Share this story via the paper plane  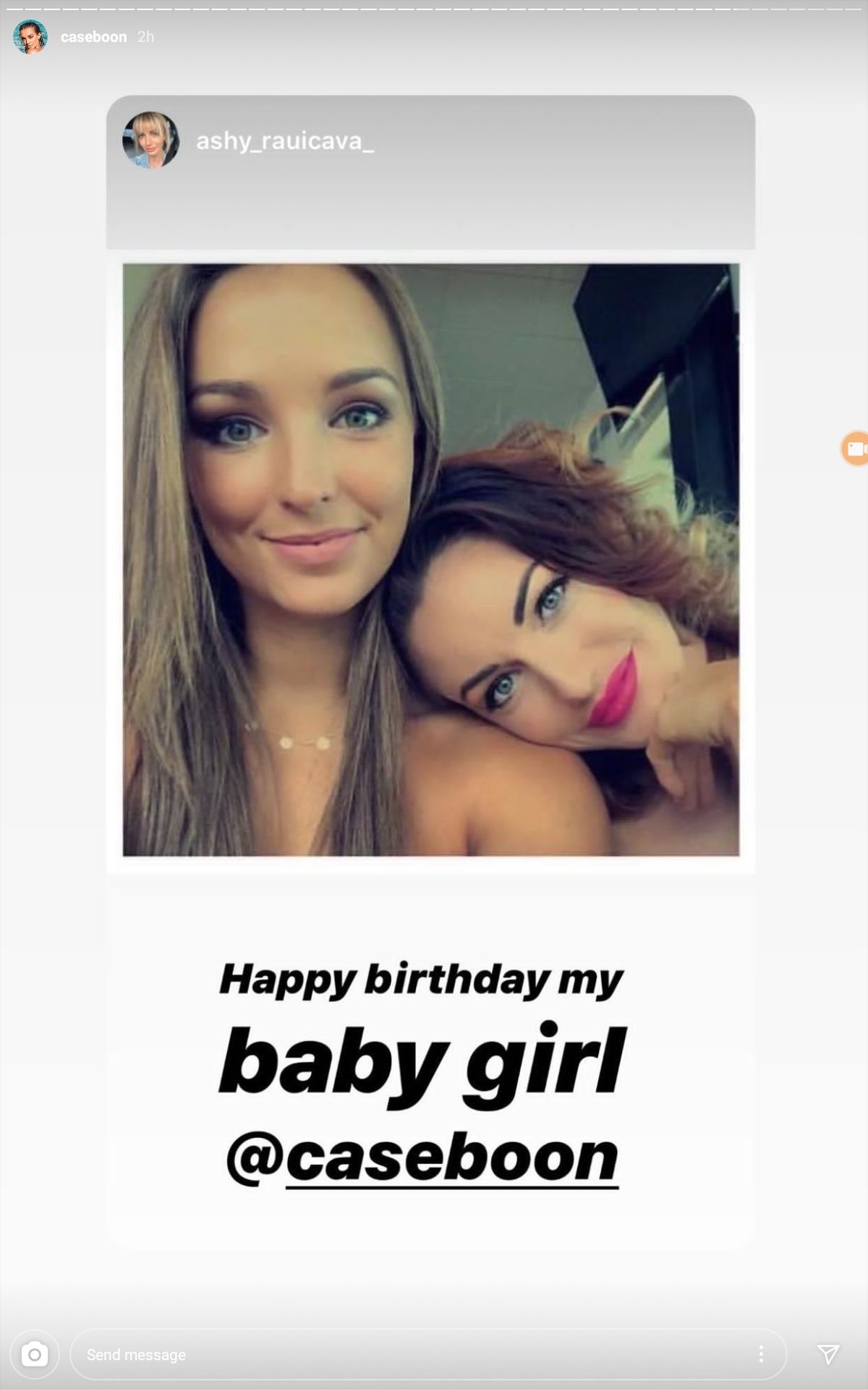pyautogui.click(x=828, y=1354)
